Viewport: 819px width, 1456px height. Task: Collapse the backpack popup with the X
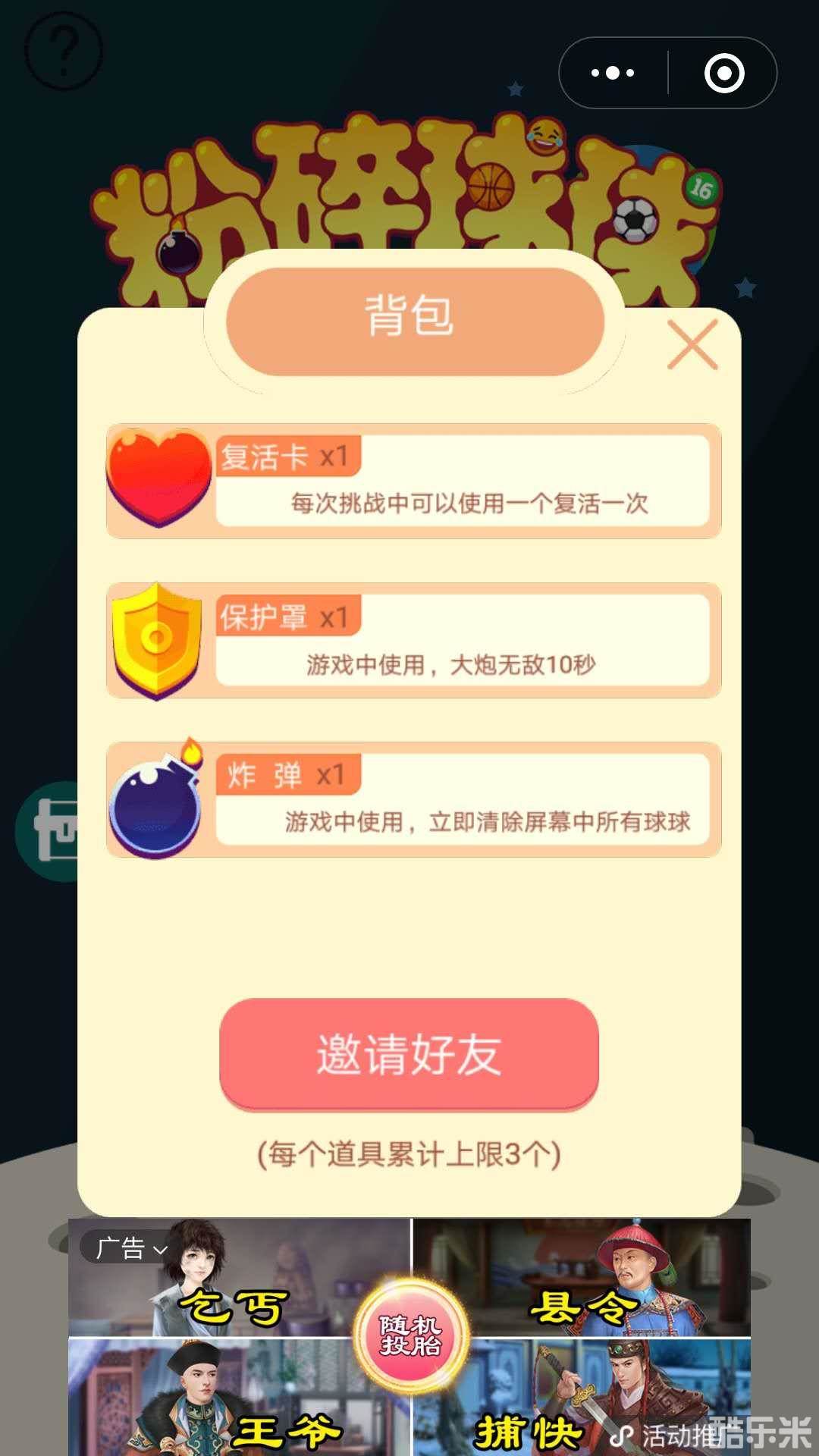click(x=694, y=344)
